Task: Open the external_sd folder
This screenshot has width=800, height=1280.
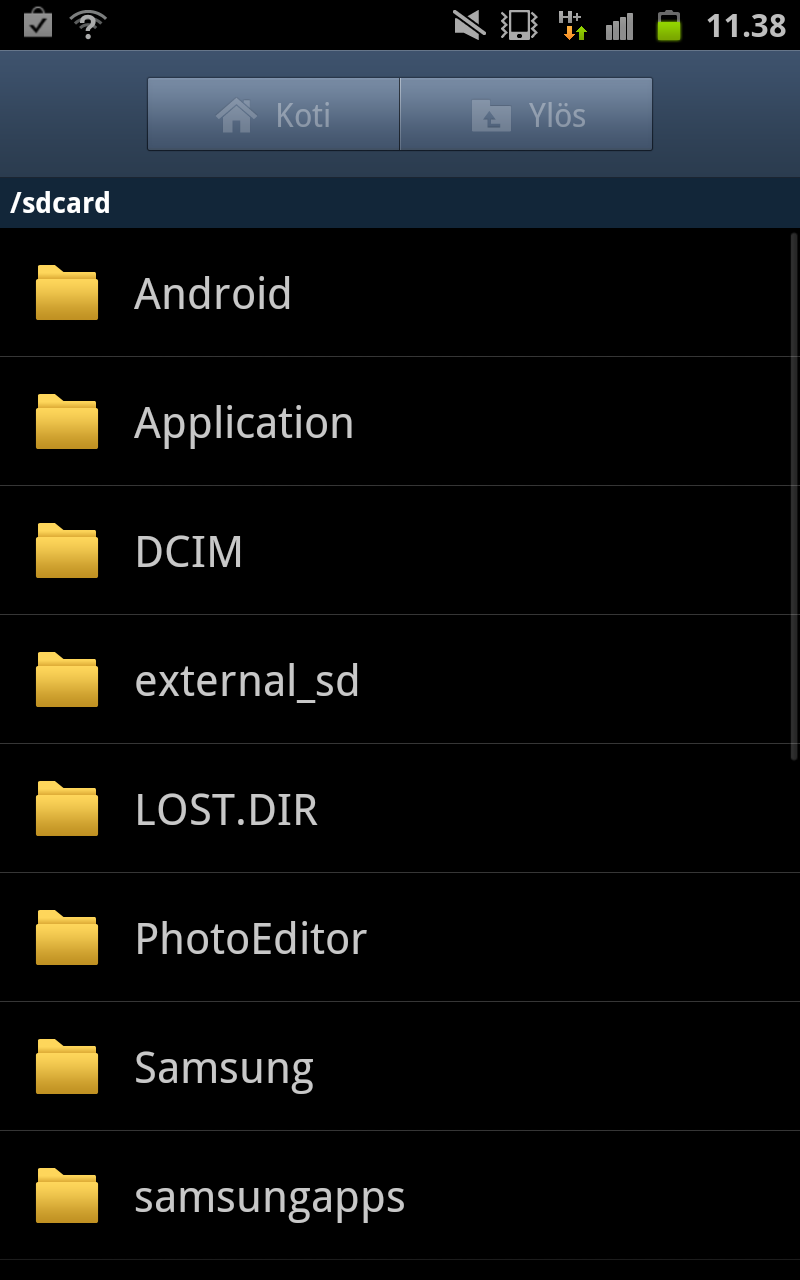Action: 400,679
